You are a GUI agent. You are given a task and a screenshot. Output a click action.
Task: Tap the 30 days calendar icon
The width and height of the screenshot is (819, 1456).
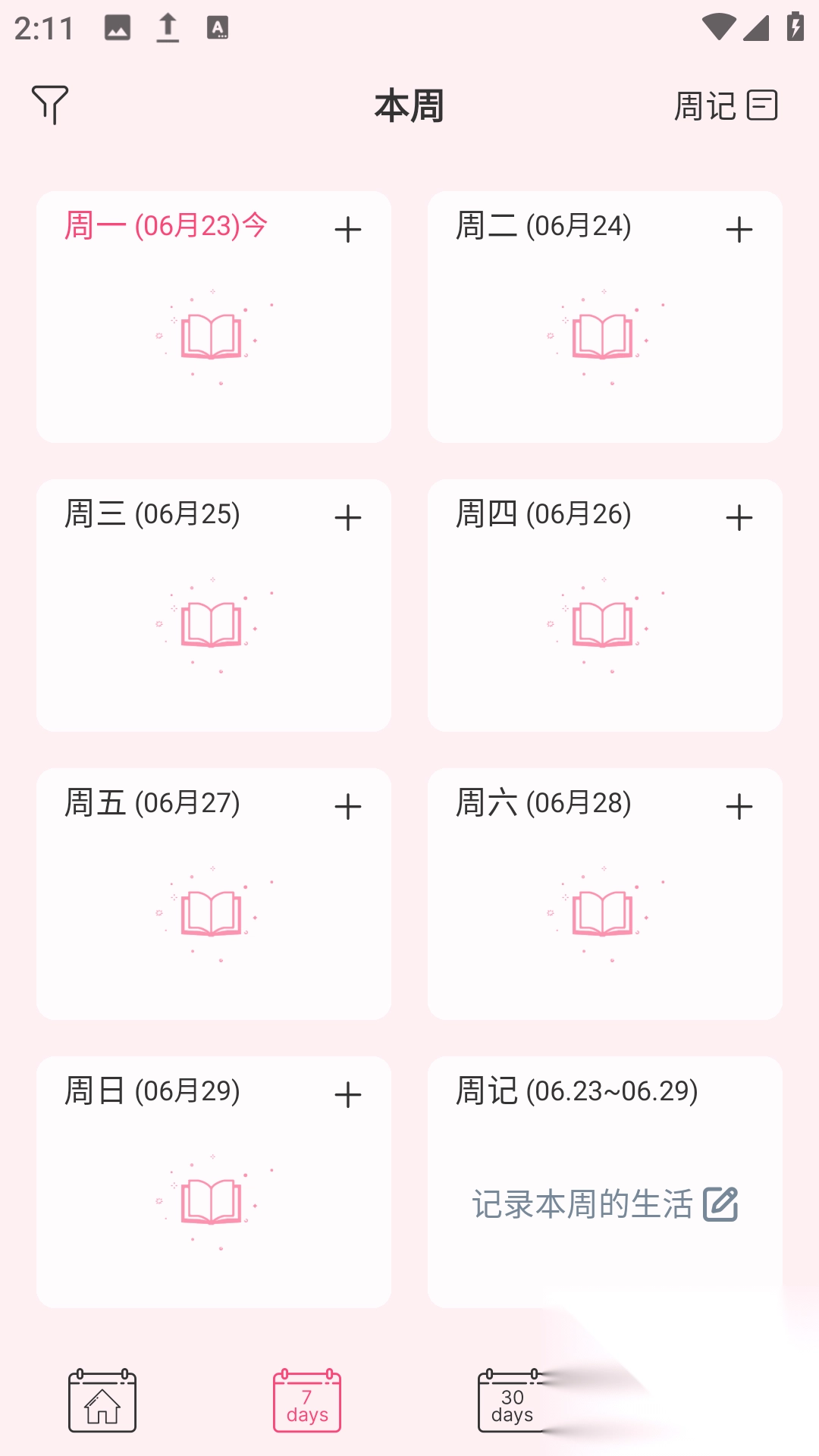click(511, 1401)
